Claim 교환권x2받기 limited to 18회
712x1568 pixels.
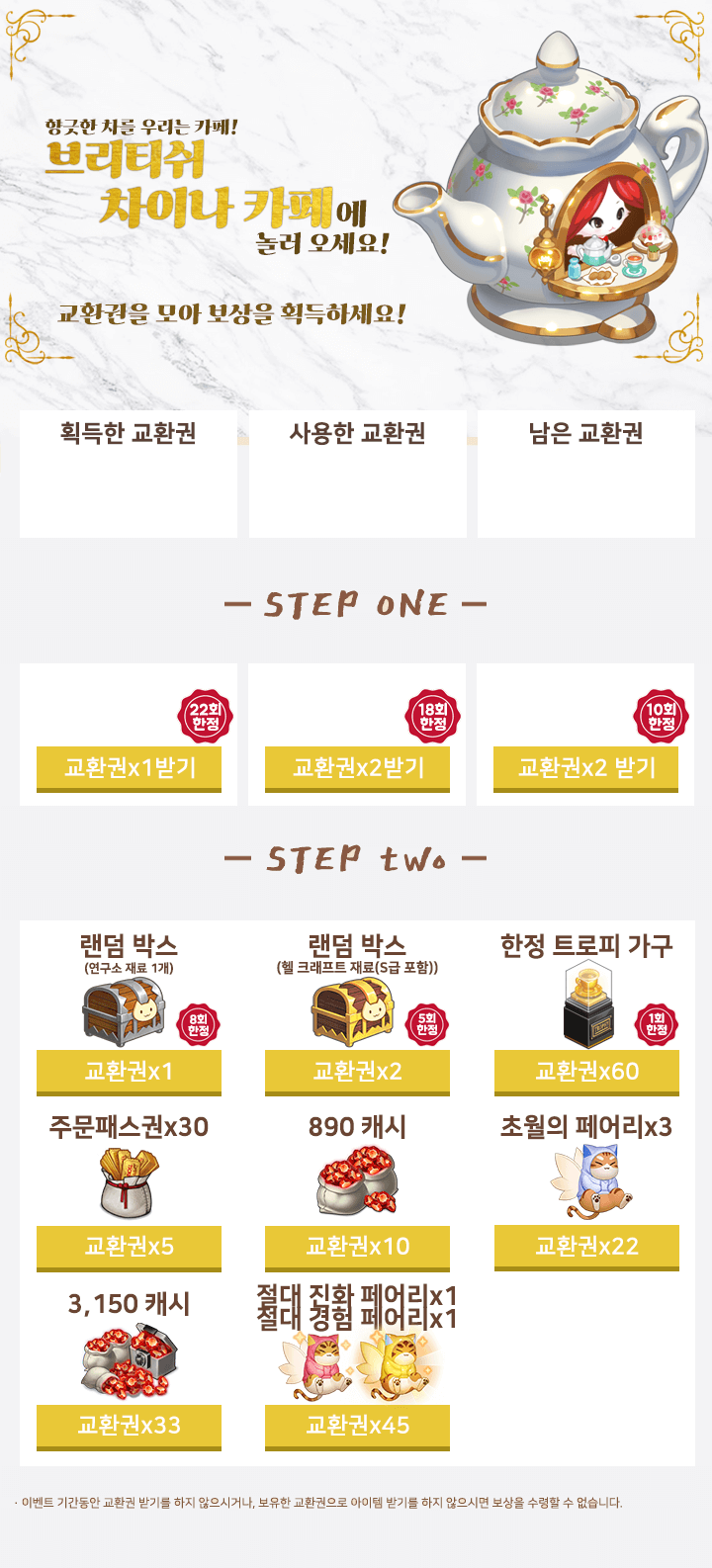(357, 769)
